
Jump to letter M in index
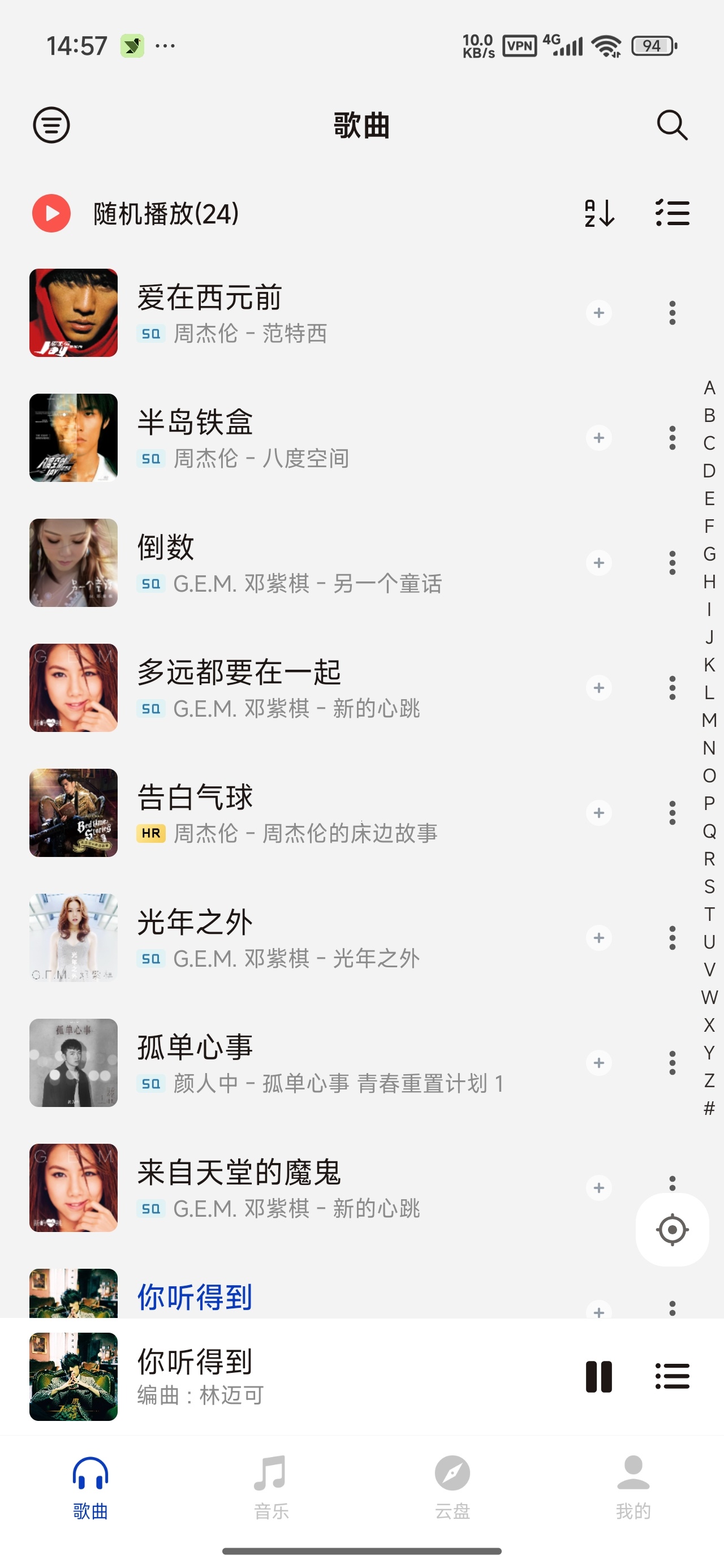pyautogui.click(x=709, y=720)
